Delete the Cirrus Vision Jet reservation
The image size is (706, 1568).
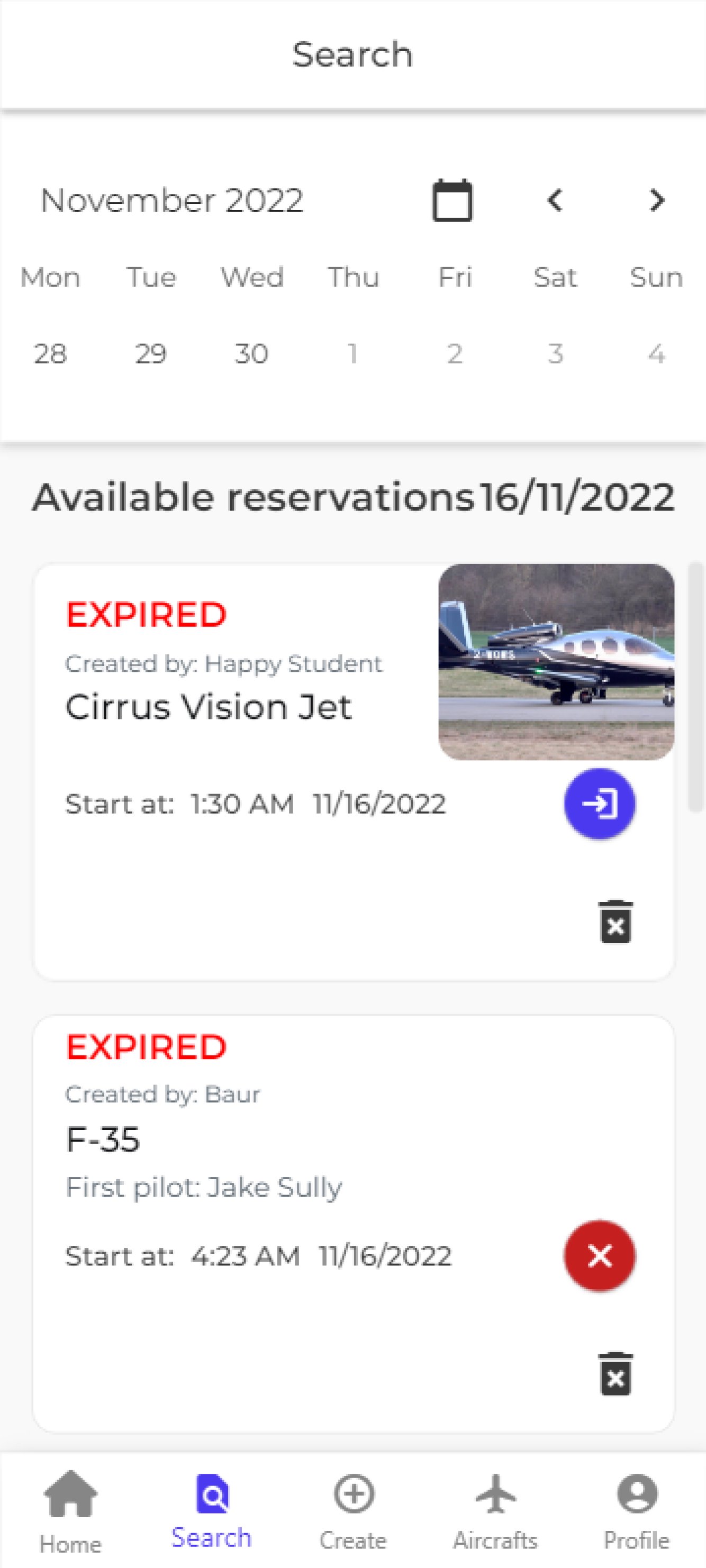[x=616, y=922]
